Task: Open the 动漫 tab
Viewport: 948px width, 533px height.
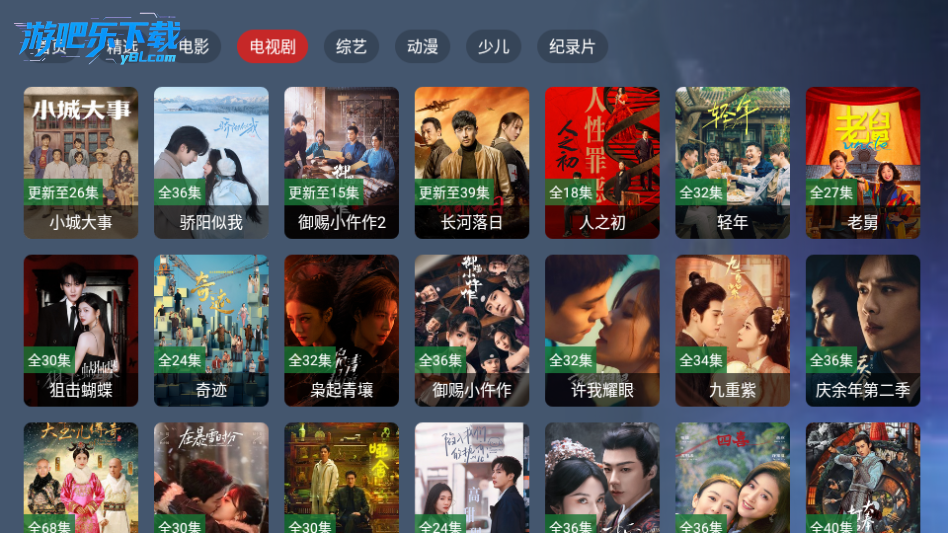Action: point(422,47)
